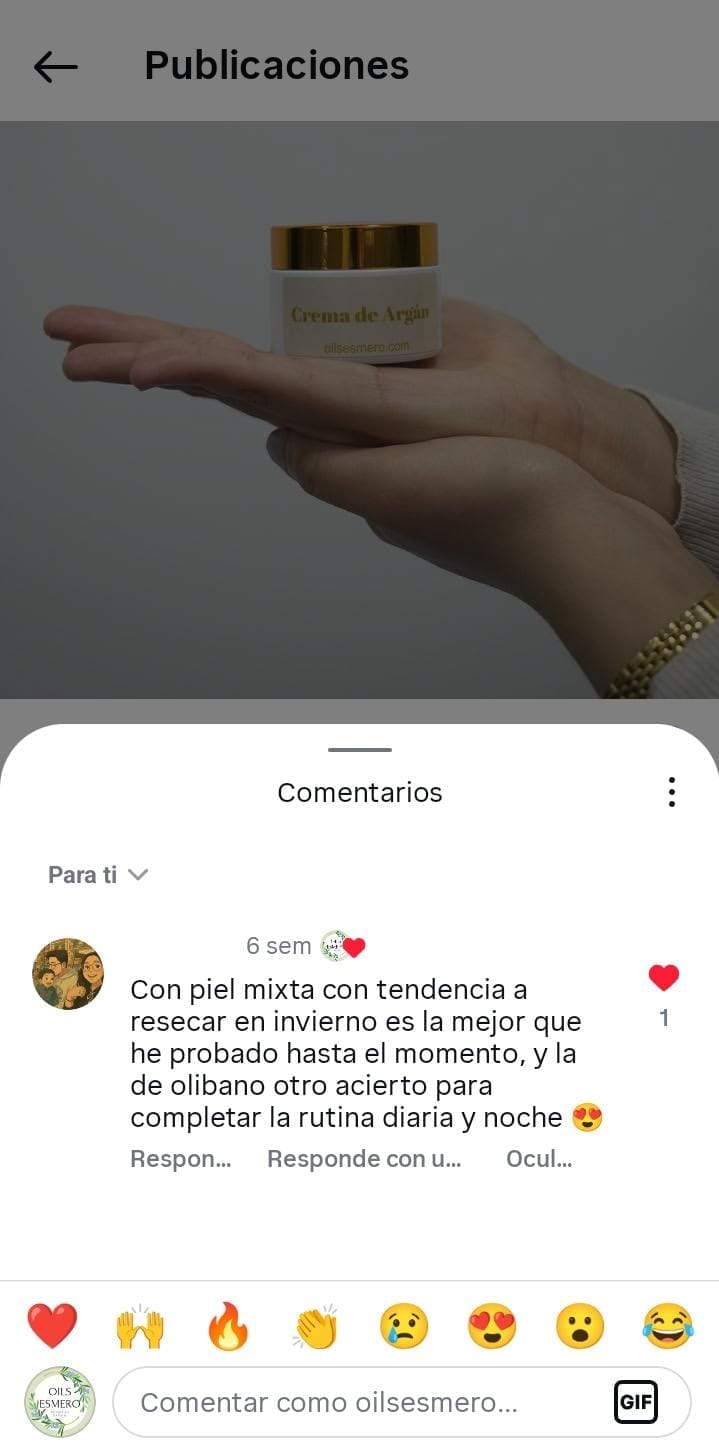
Task: Unlike the comment with the red heart
Action: (663, 978)
